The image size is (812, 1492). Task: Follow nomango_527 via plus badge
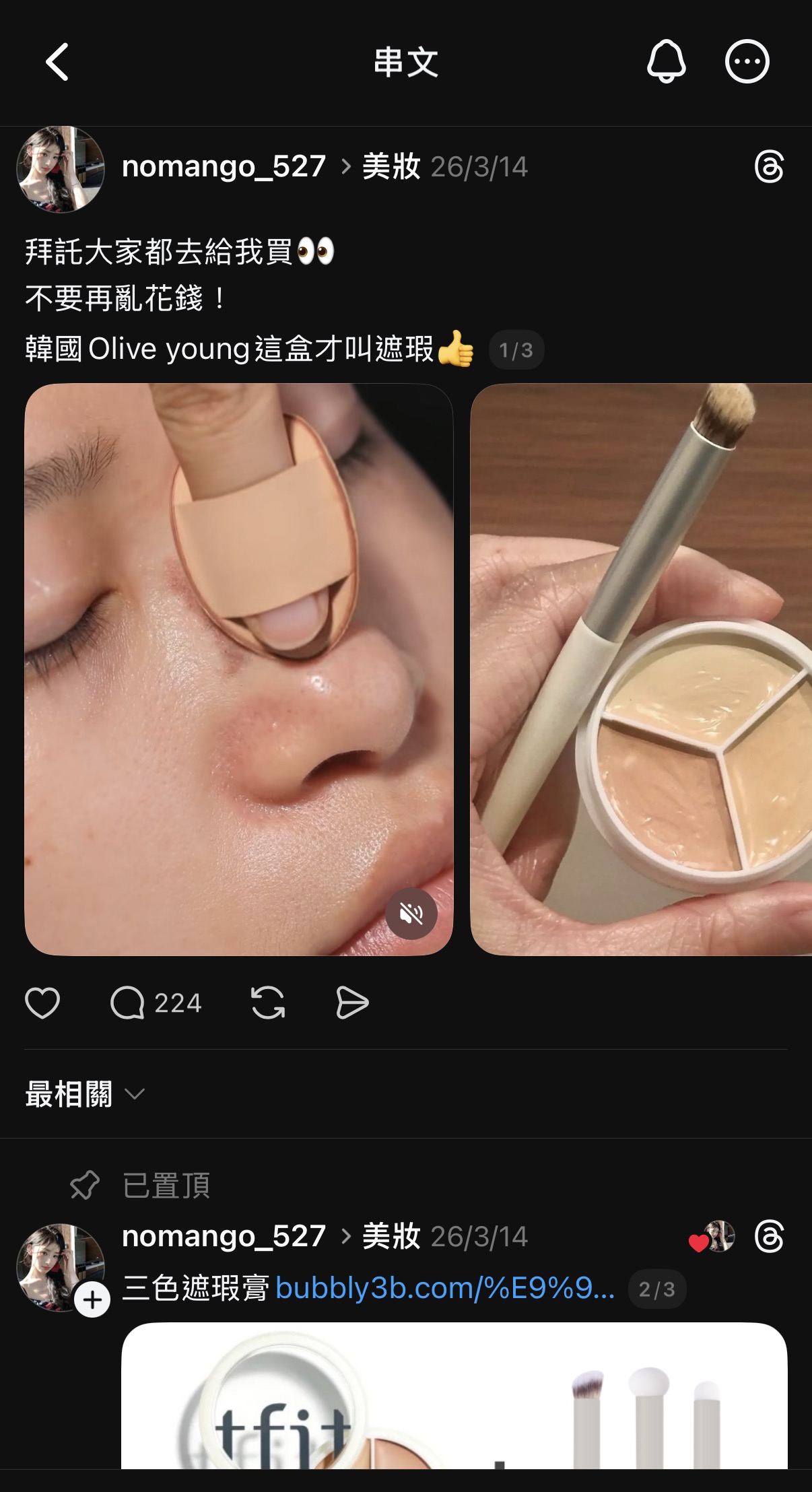pos(92,1299)
